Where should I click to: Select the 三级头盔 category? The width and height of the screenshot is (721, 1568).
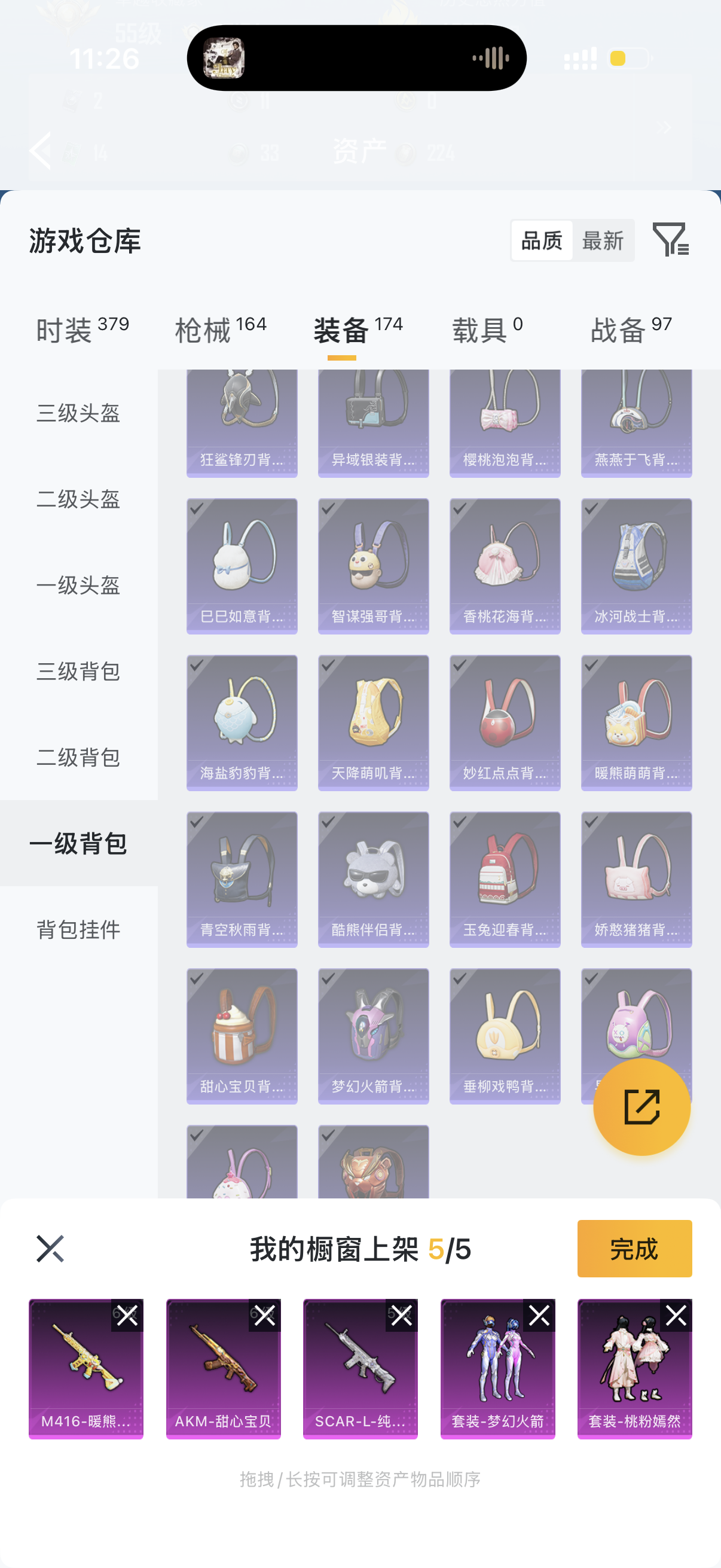tap(78, 413)
